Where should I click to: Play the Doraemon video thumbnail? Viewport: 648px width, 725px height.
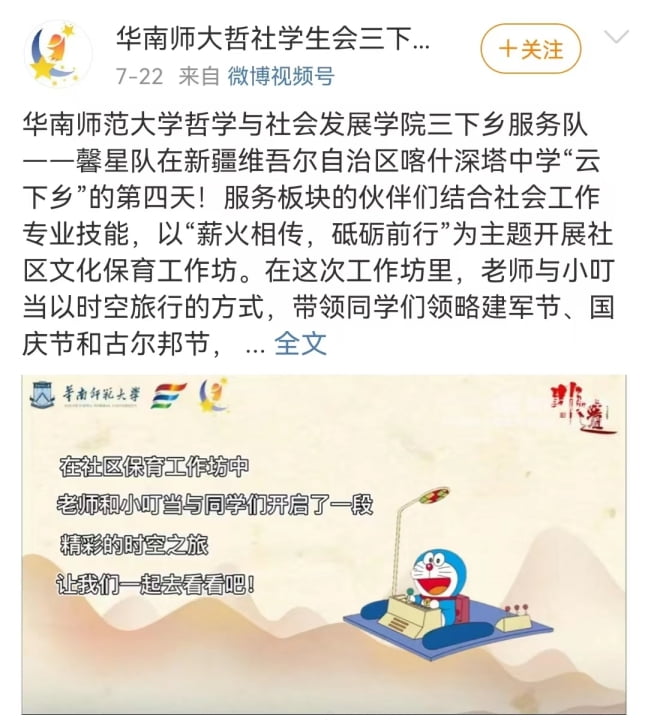coord(324,545)
